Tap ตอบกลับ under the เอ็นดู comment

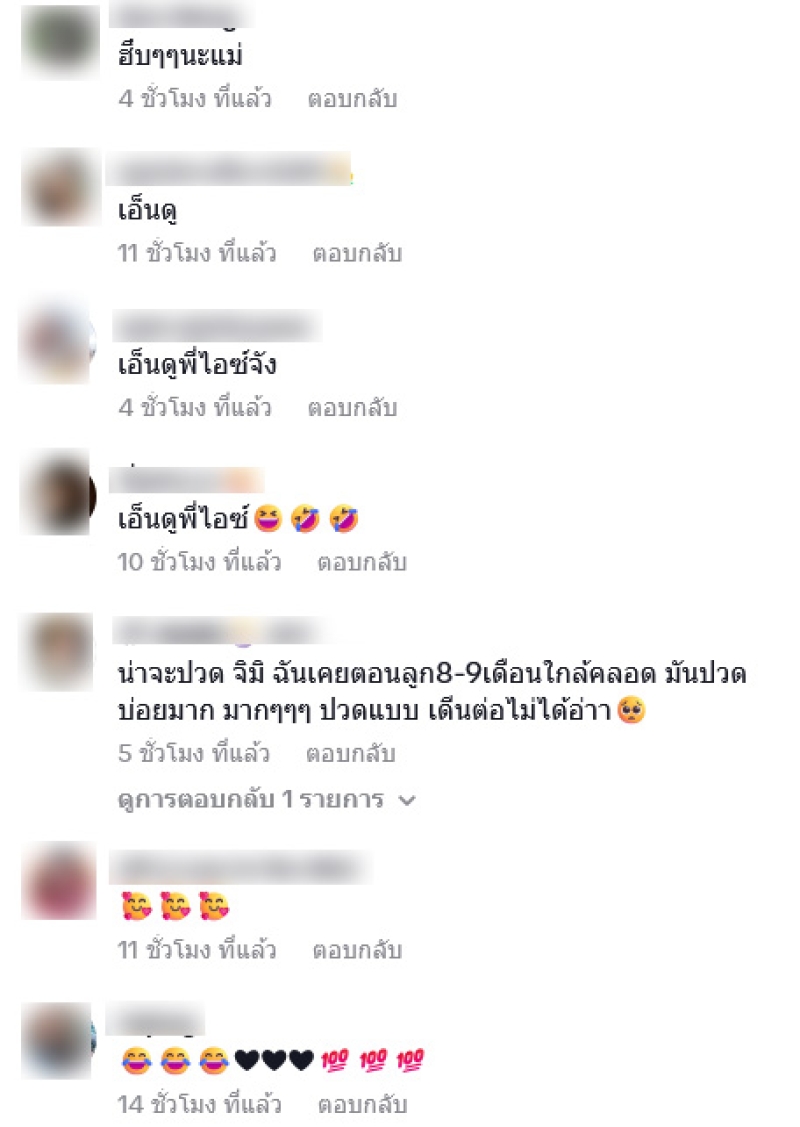357,253
